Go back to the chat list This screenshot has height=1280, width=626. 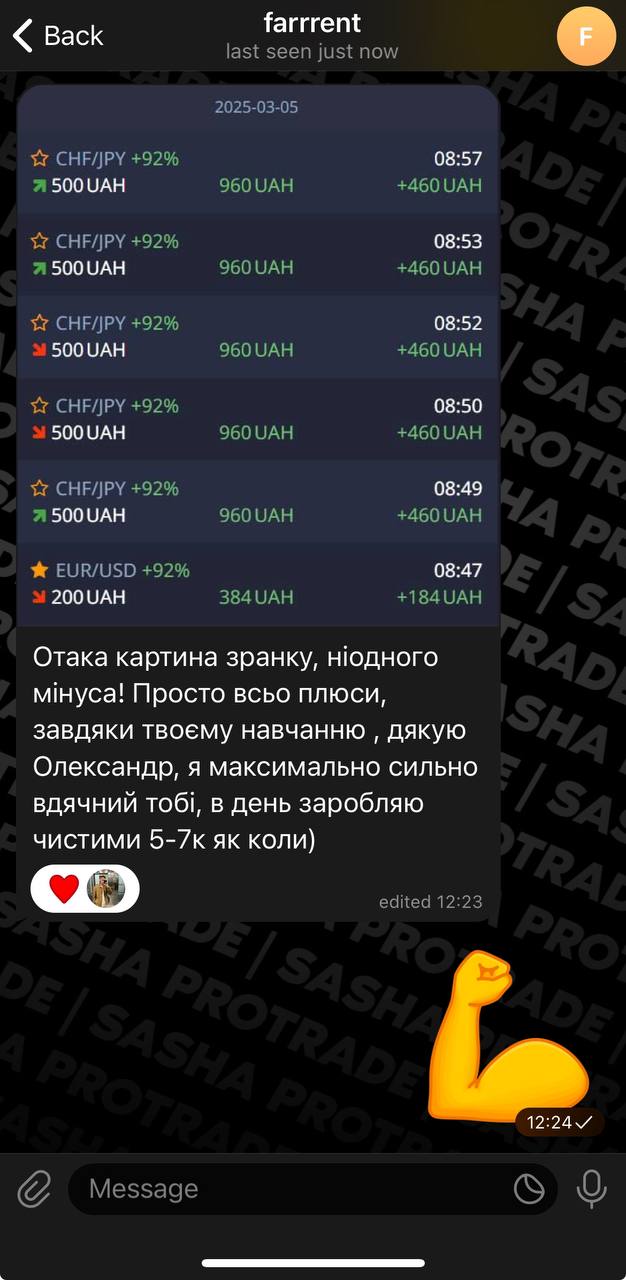57,36
